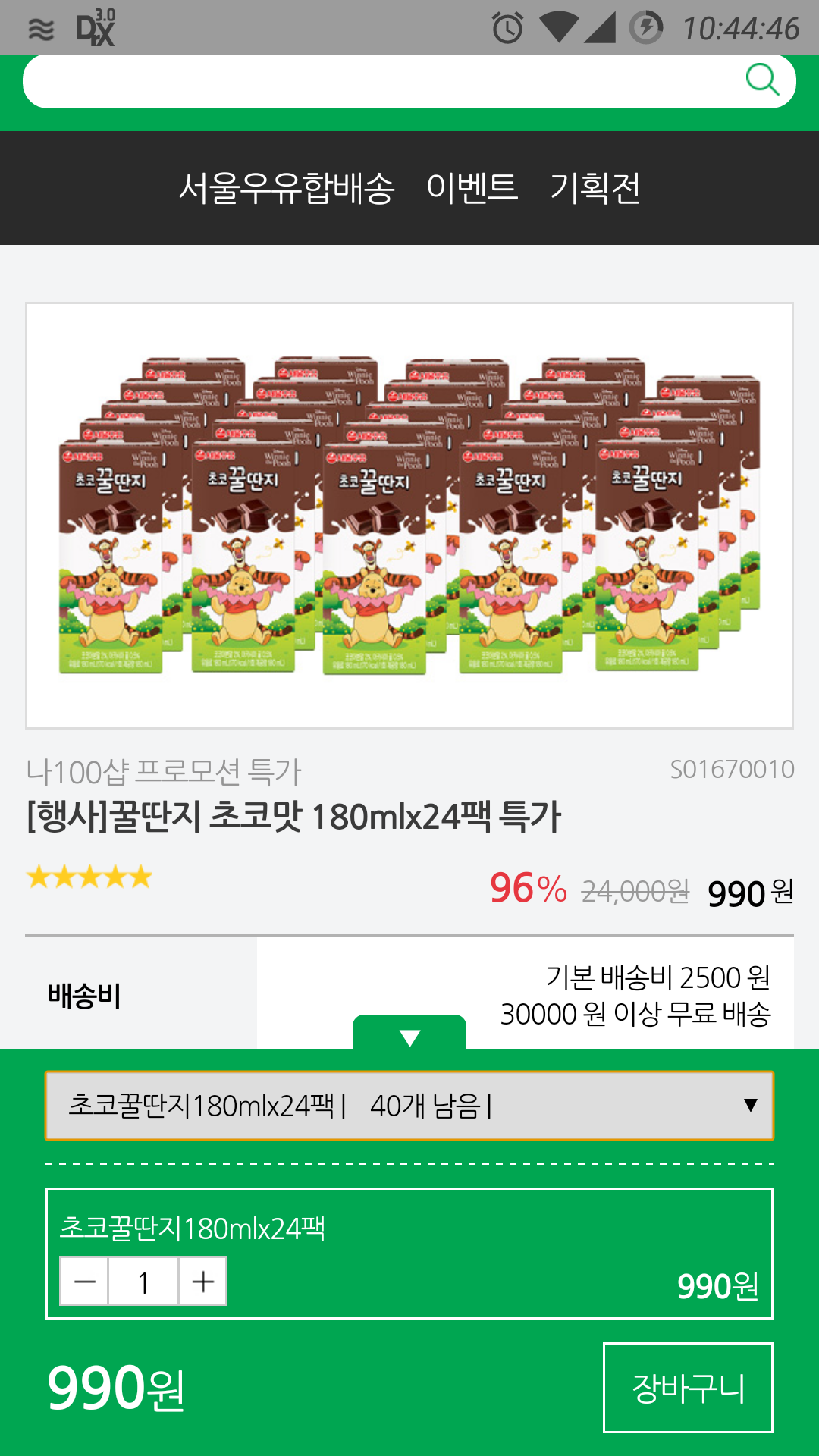This screenshot has width=819, height=1456.
Task: View the 꿀딴지 초코맛 product image
Action: [x=409, y=516]
